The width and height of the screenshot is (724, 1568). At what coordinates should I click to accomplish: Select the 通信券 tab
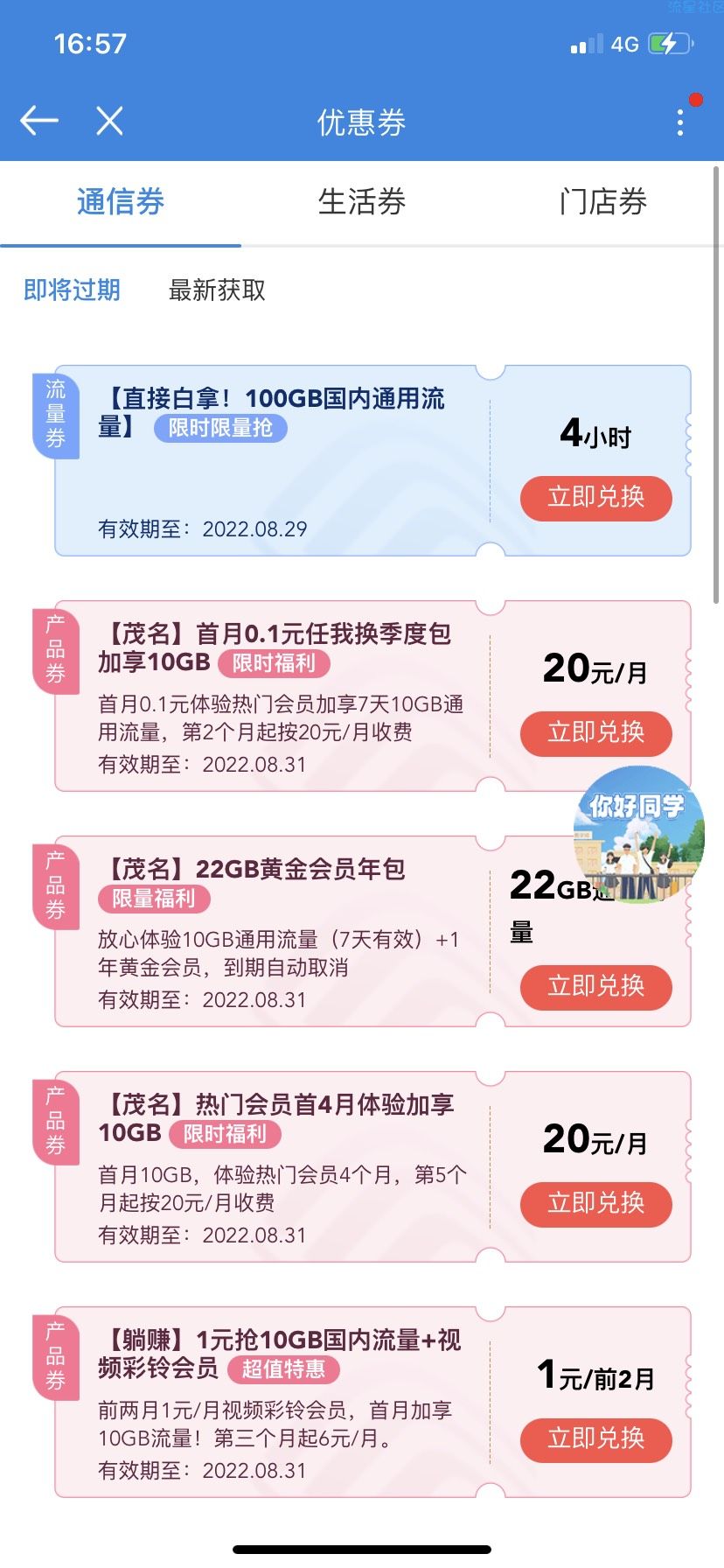[121, 202]
